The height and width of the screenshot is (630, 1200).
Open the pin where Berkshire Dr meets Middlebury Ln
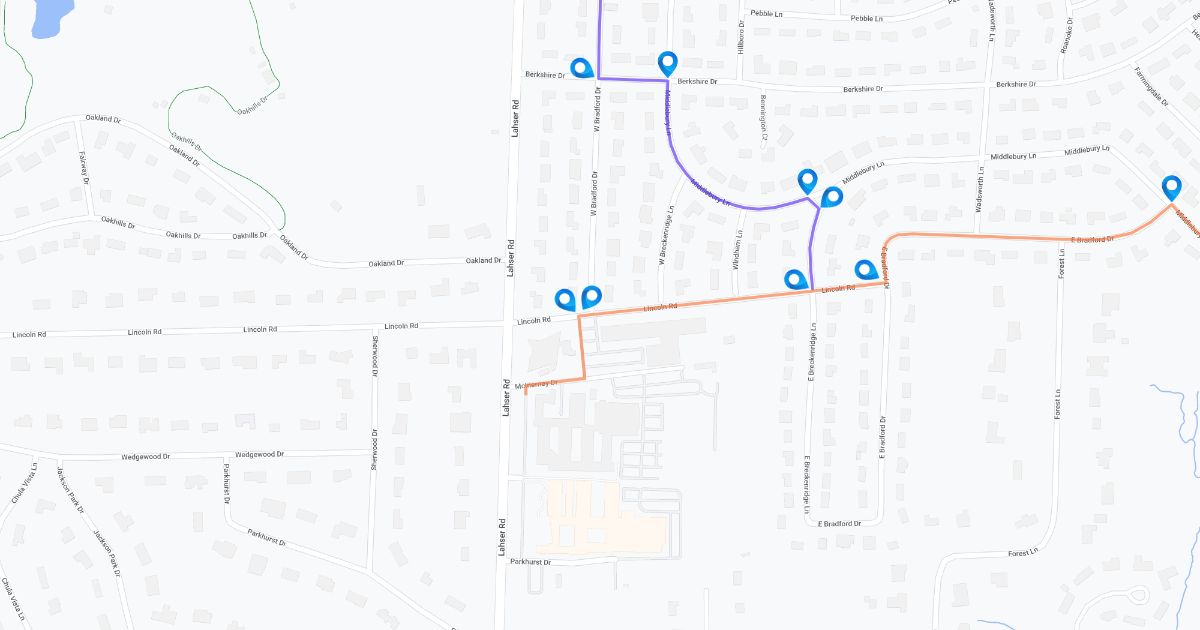coord(668,64)
